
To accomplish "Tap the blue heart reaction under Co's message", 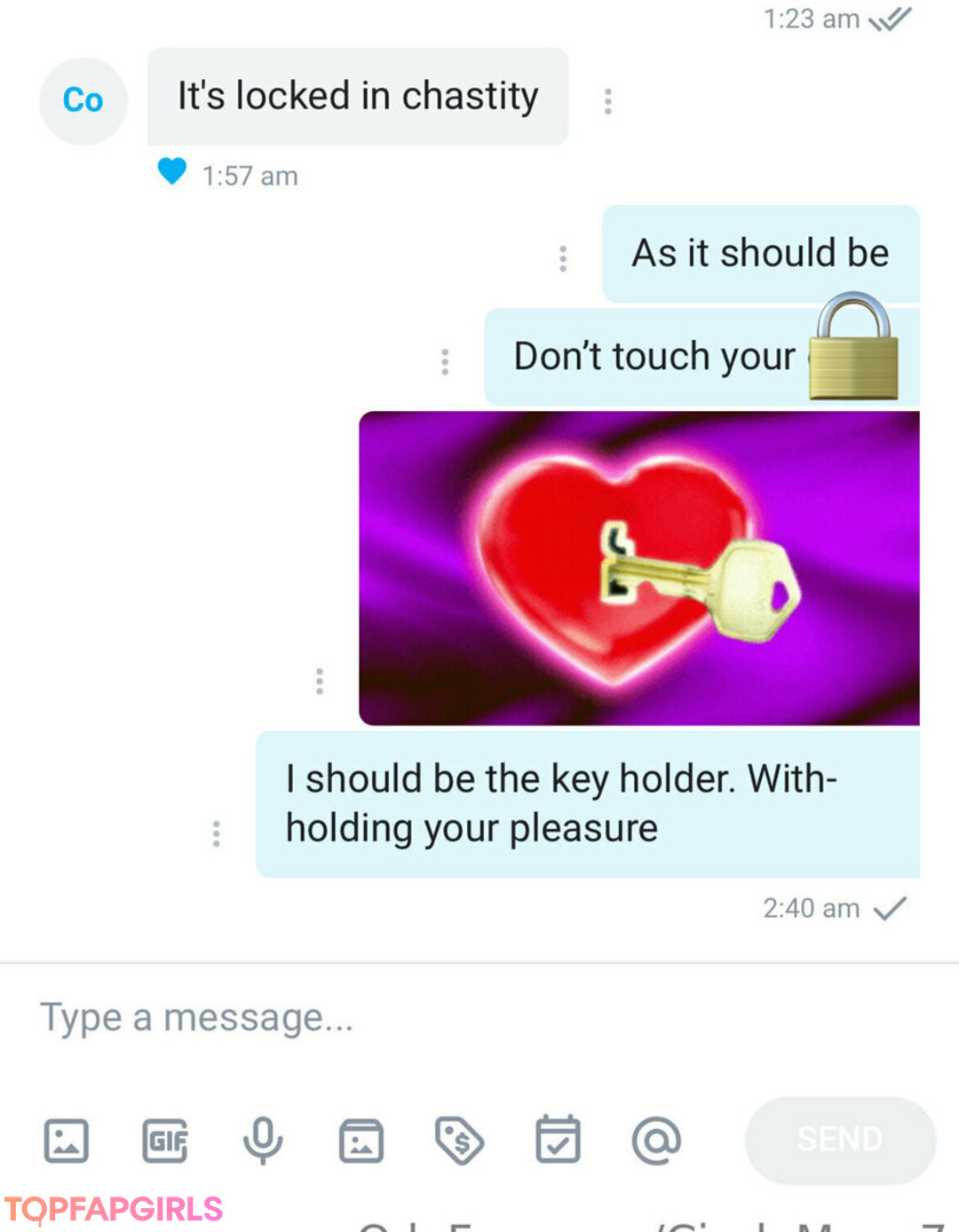I will pos(172,171).
